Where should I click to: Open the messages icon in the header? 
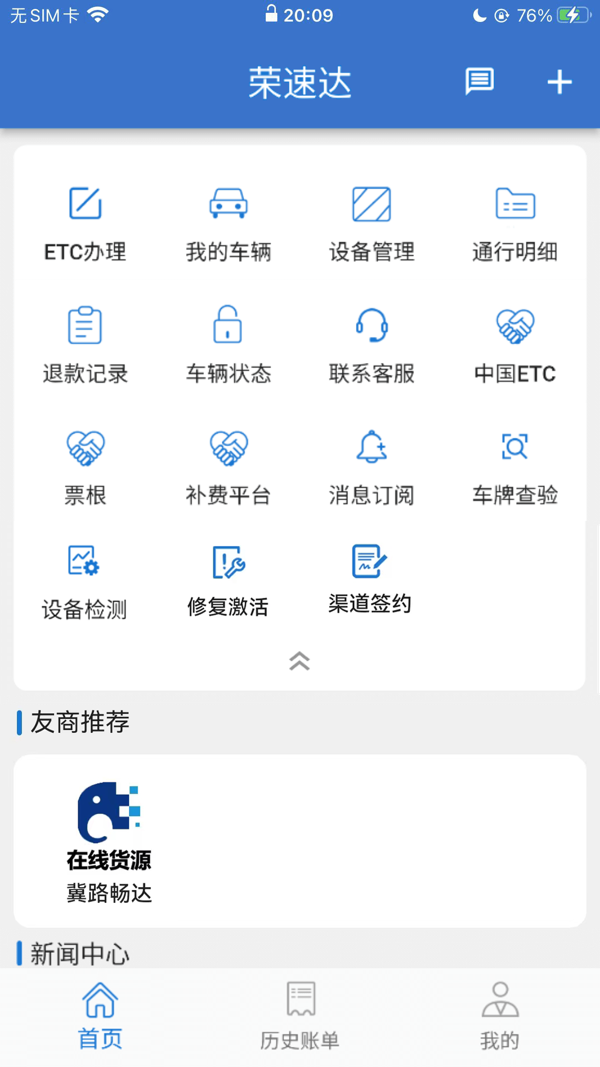479,82
